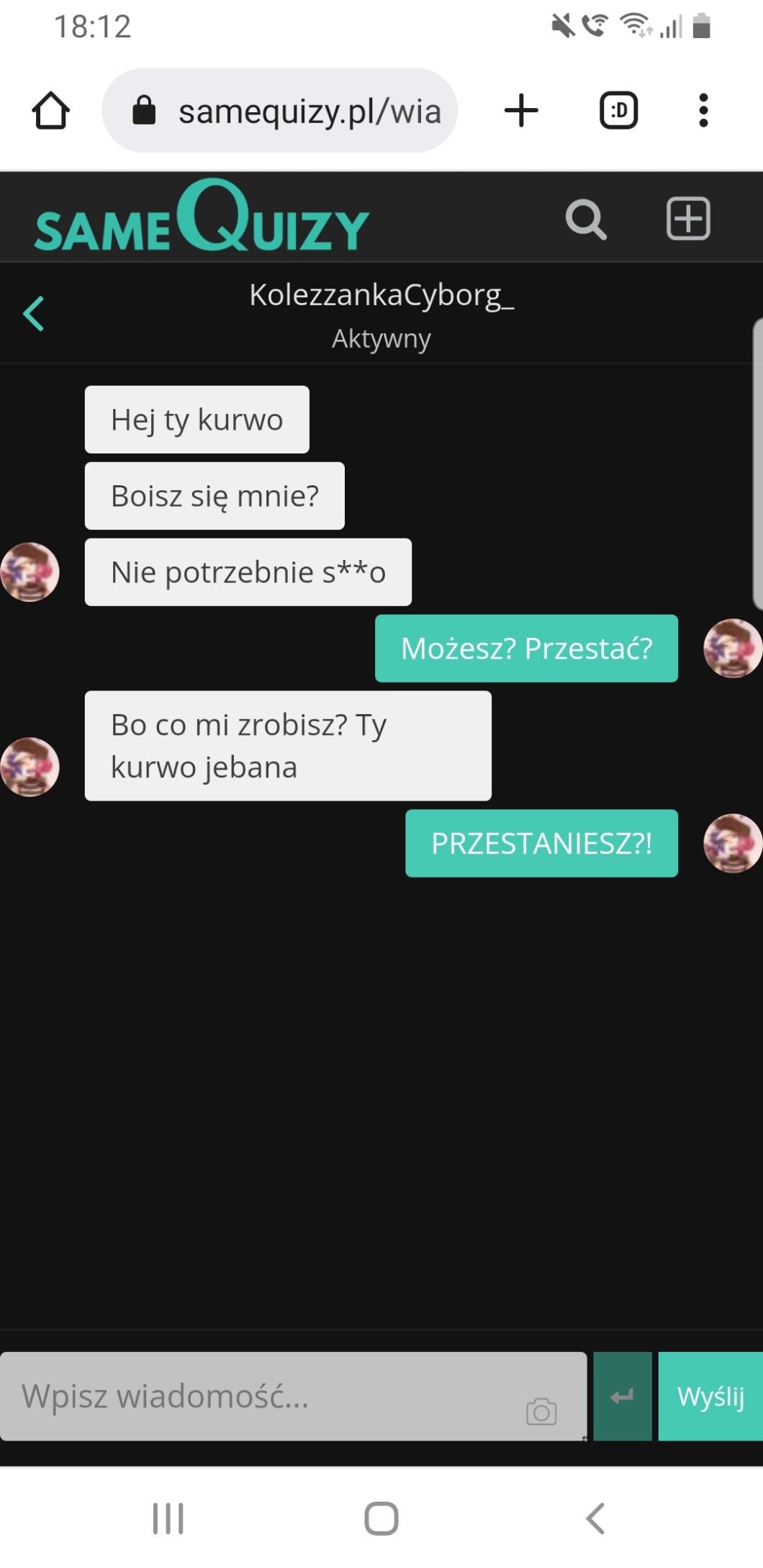Tap the Wyślij send button

coord(710,1396)
